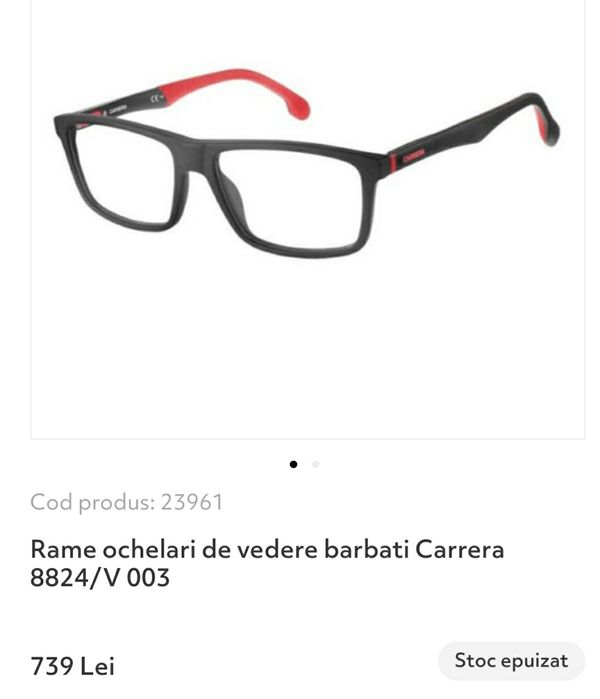This screenshot has width=600, height=699.
Task: Switch to the second image dot
Action: [x=316, y=464]
